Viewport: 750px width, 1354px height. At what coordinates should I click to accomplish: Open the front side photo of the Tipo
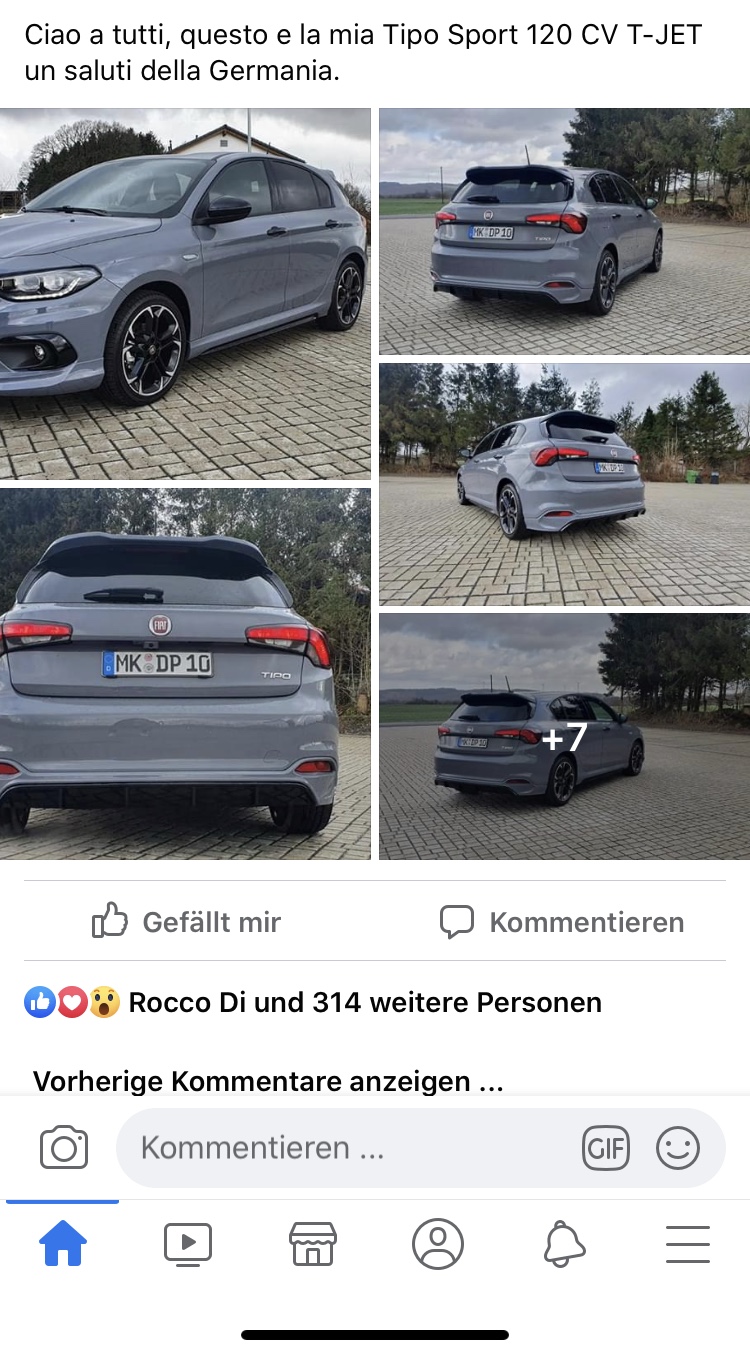click(185, 293)
